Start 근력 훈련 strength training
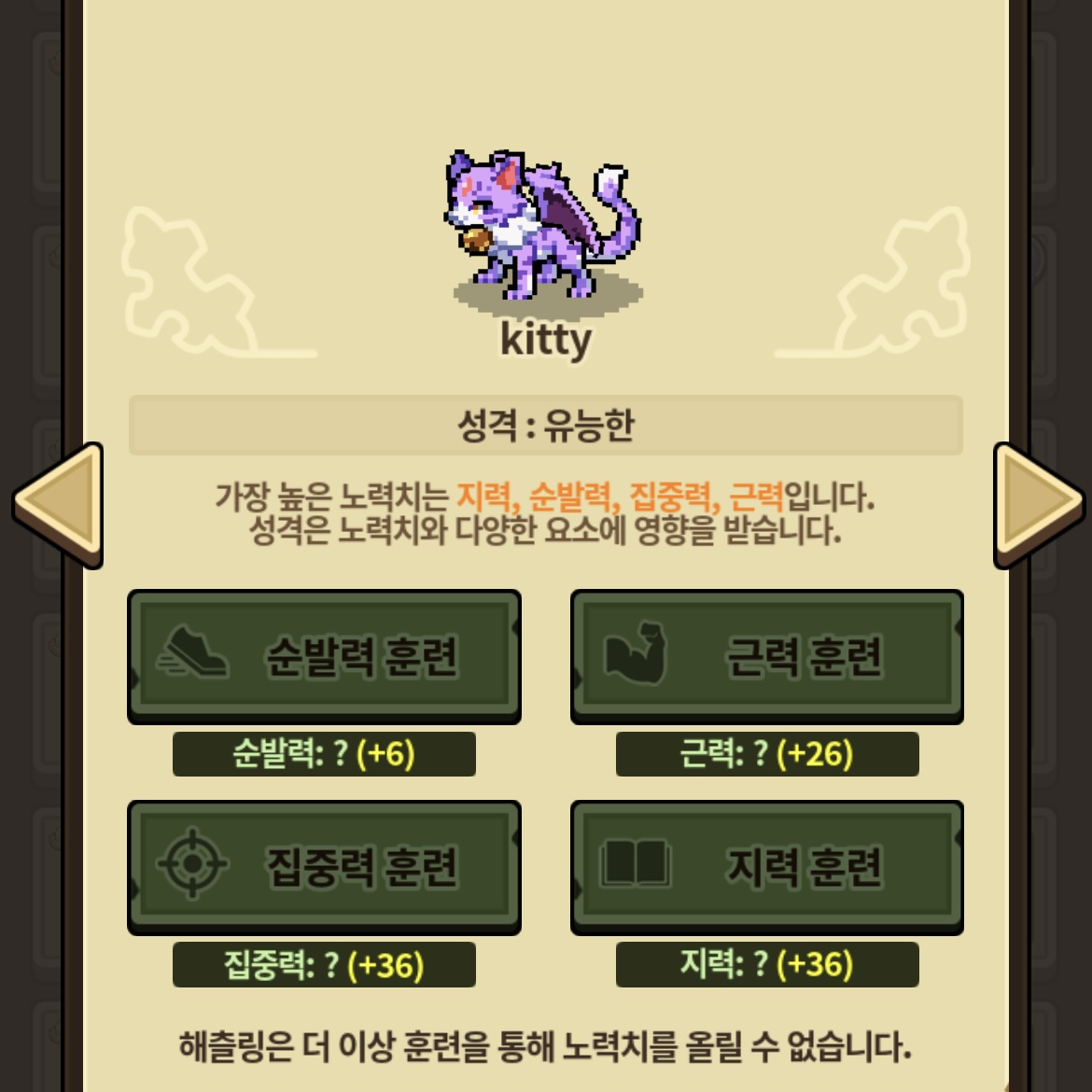The height and width of the screenshot is (1092, 1092). click(x=766, y=655)
